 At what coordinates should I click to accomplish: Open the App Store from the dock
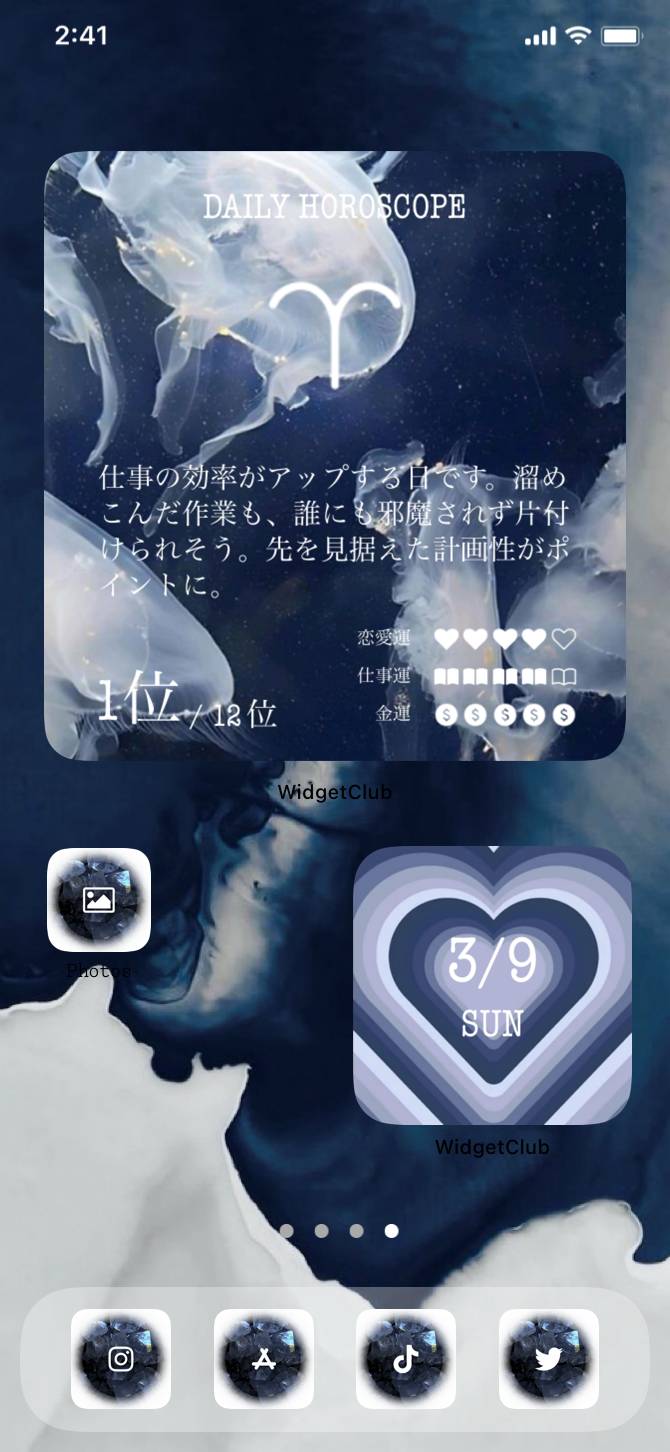pyautogui.click(x=264, y=1359)
